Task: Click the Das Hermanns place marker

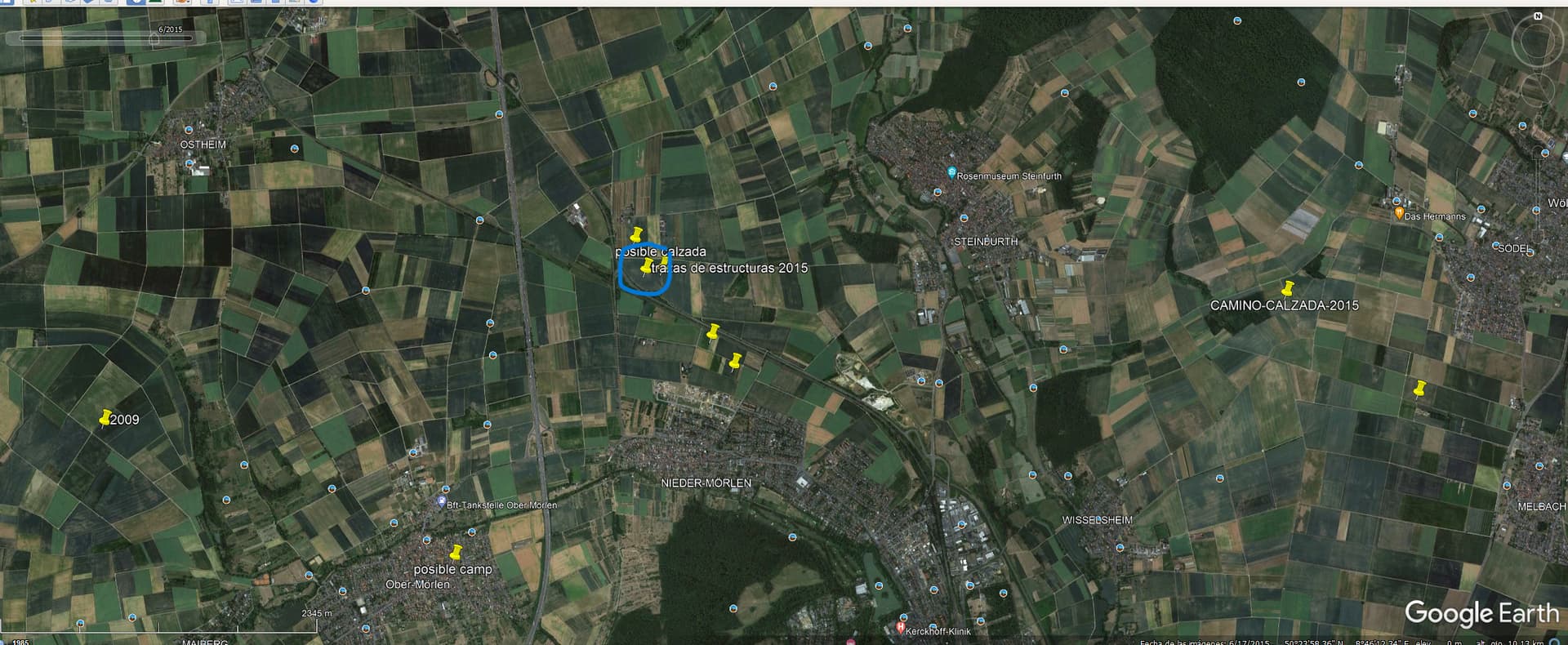Action: (1399, 214)
